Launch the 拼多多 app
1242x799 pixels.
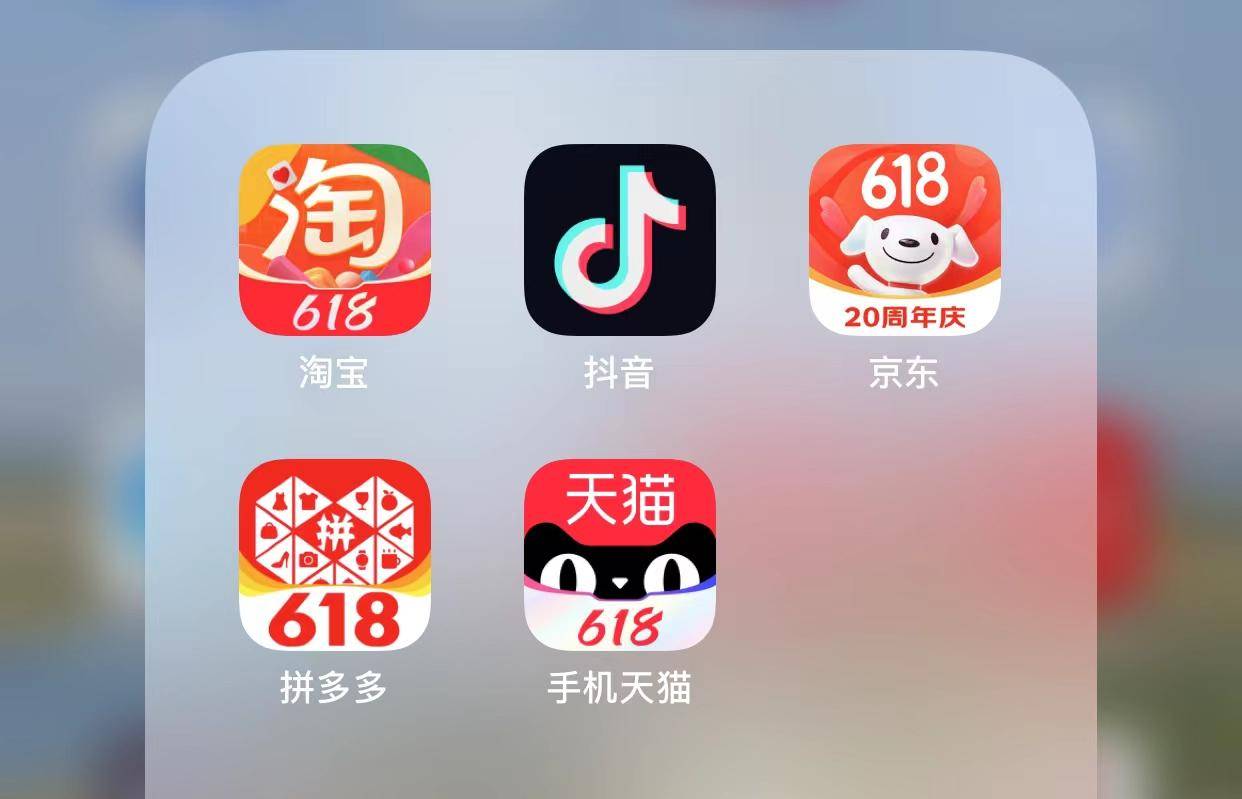(334, 555)
